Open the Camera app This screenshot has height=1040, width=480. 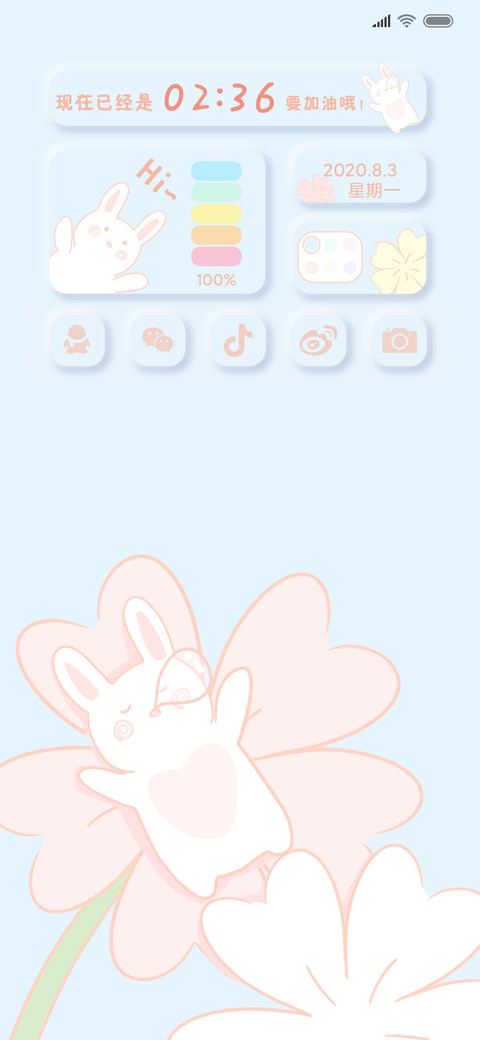[x=399, y=340]
